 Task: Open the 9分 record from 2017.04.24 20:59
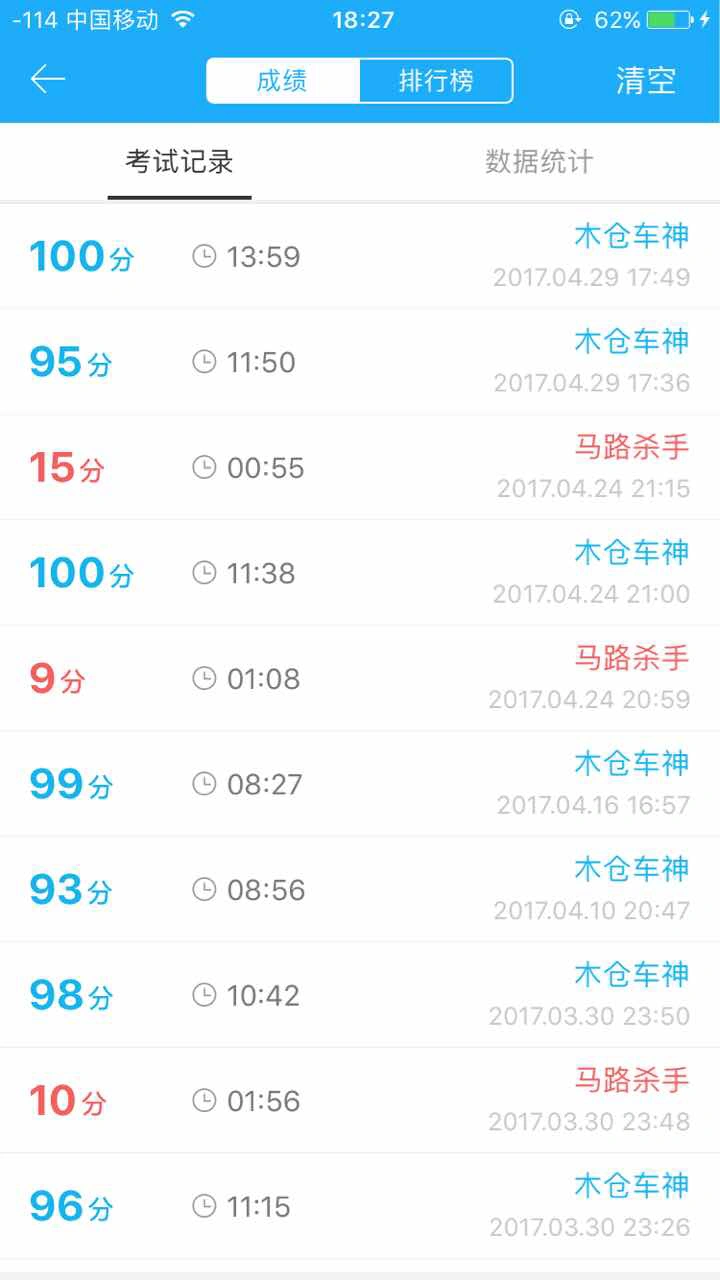[360, 678]
